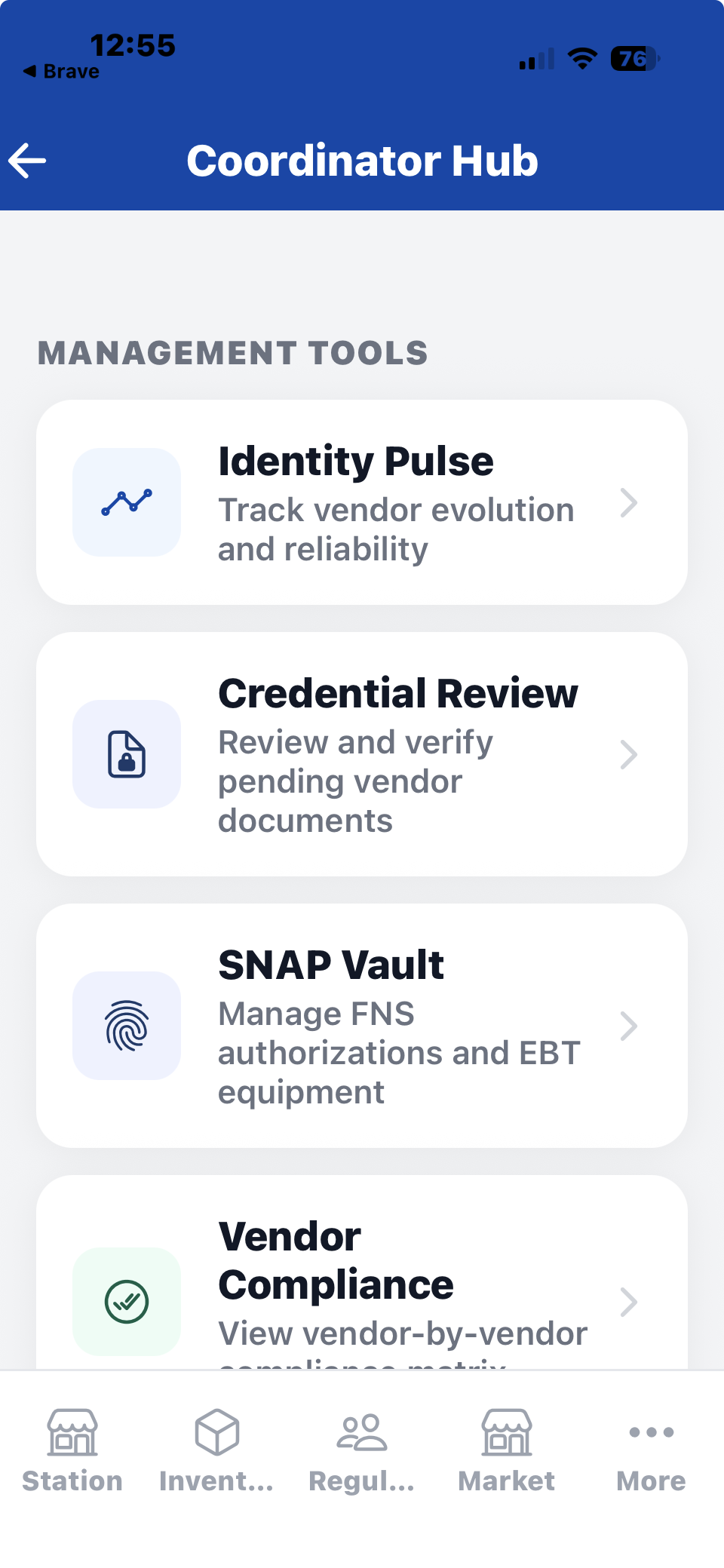Click the Coordinator Hub title

pos(362,160)
